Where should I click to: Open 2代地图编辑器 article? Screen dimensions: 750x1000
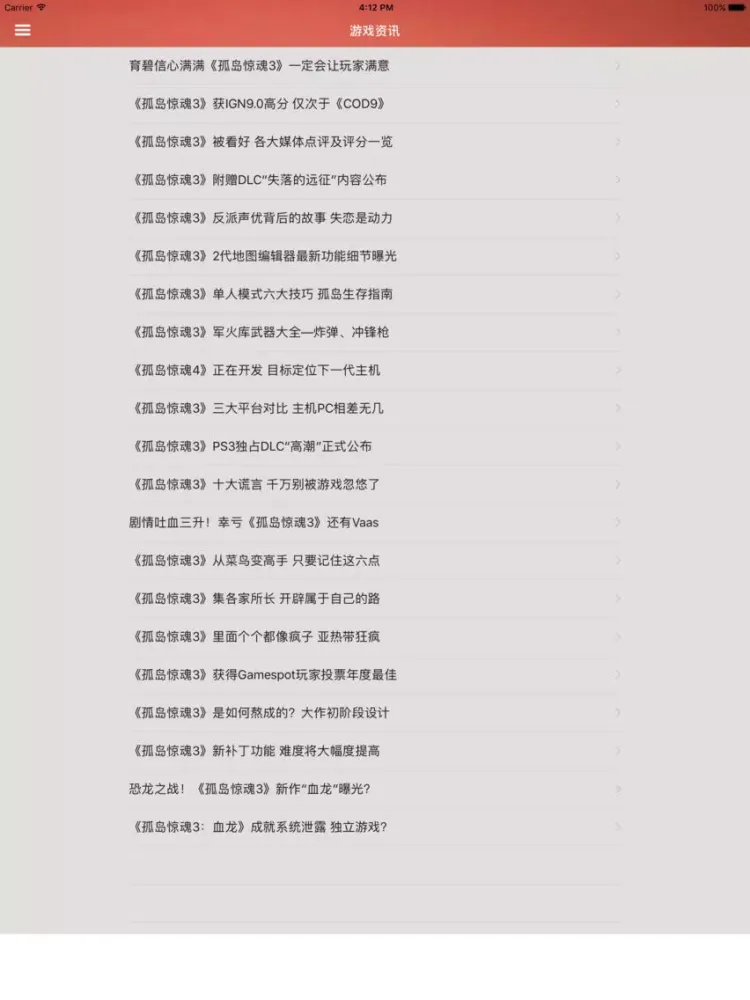(x=264, y=256)
